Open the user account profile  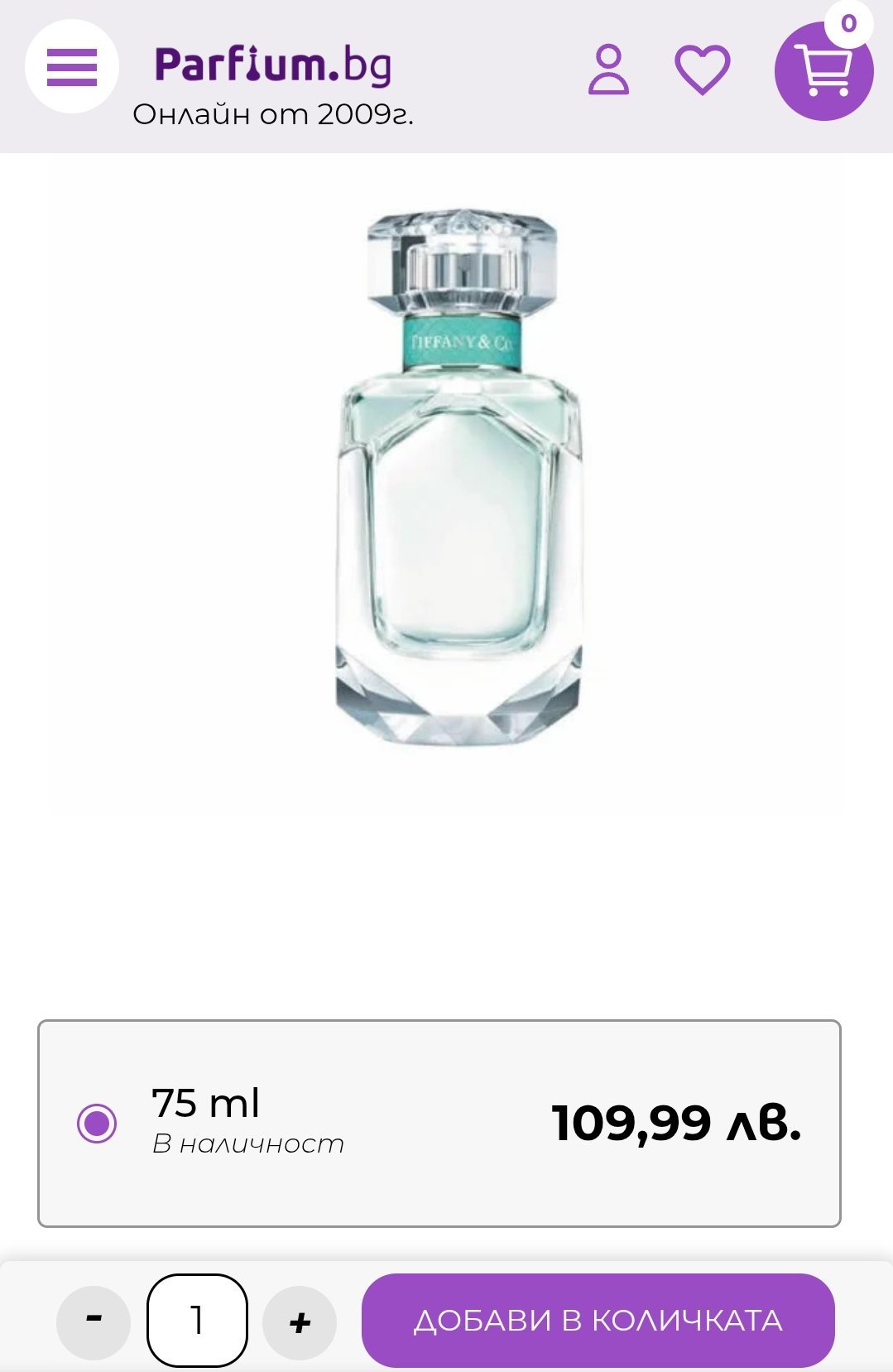pos(609,70)
